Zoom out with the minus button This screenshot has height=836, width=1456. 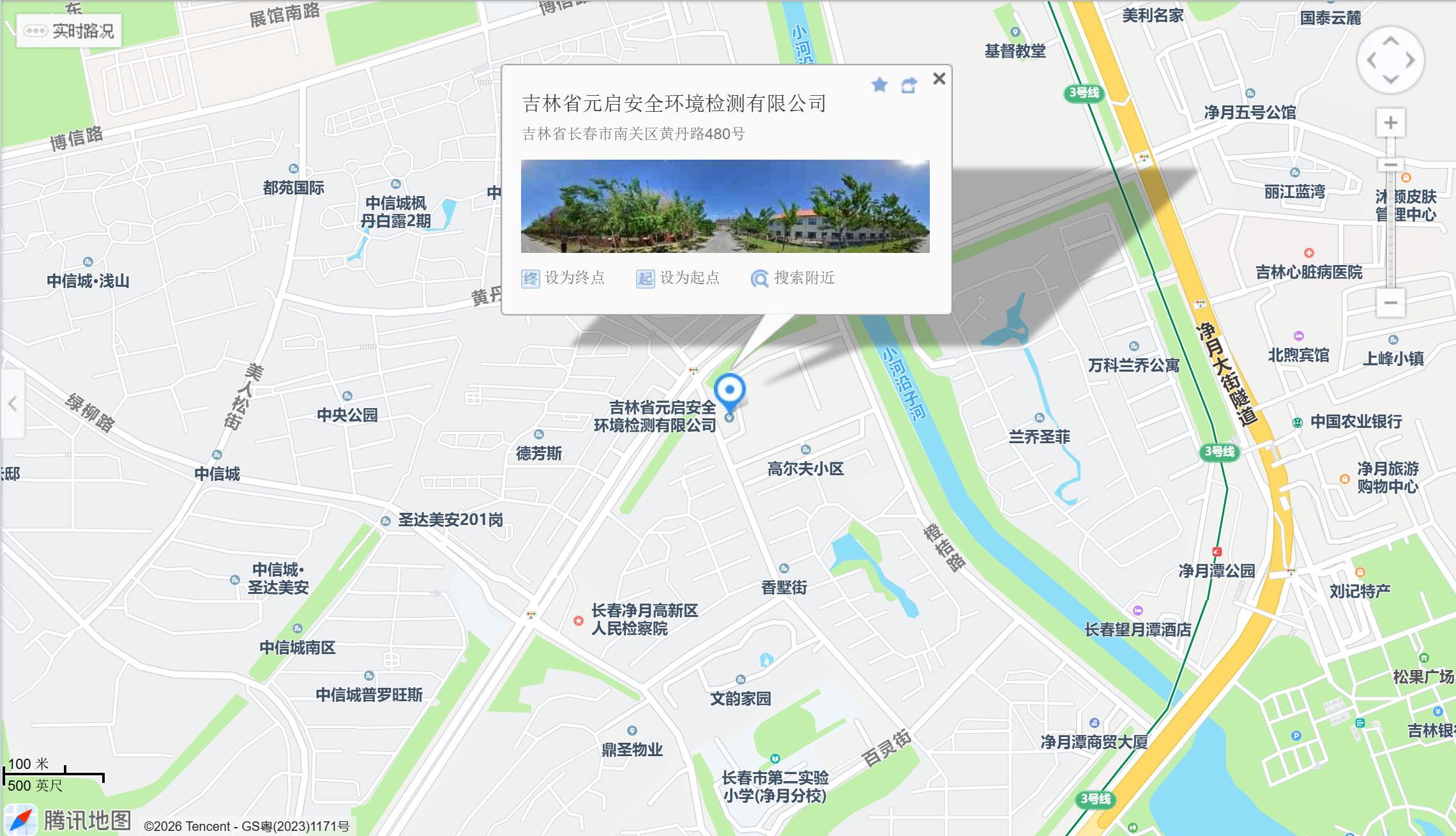[x=1390, y=303]
